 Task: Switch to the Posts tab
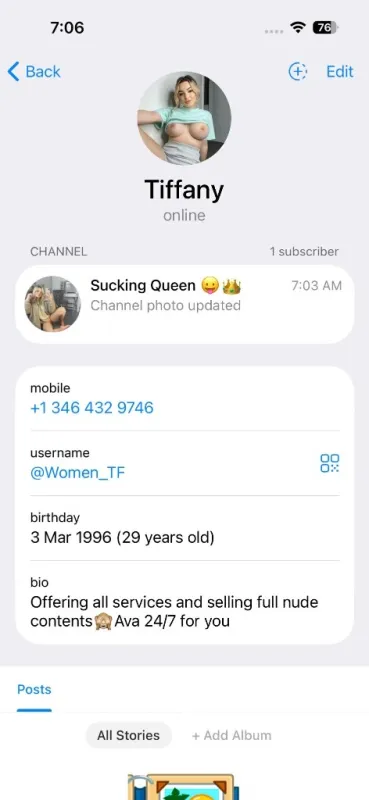(34, 690)
